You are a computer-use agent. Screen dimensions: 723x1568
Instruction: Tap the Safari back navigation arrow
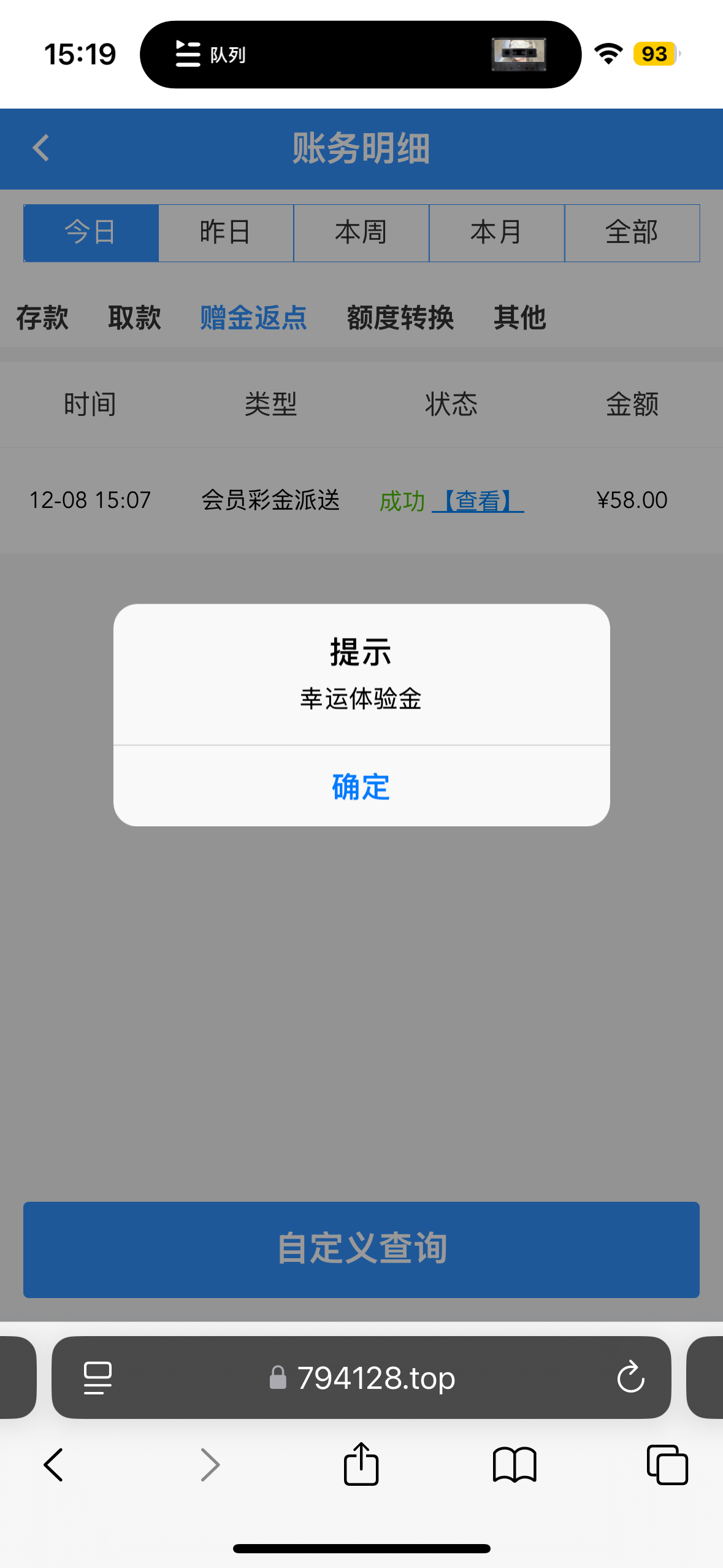click(x=53, y=1465)
